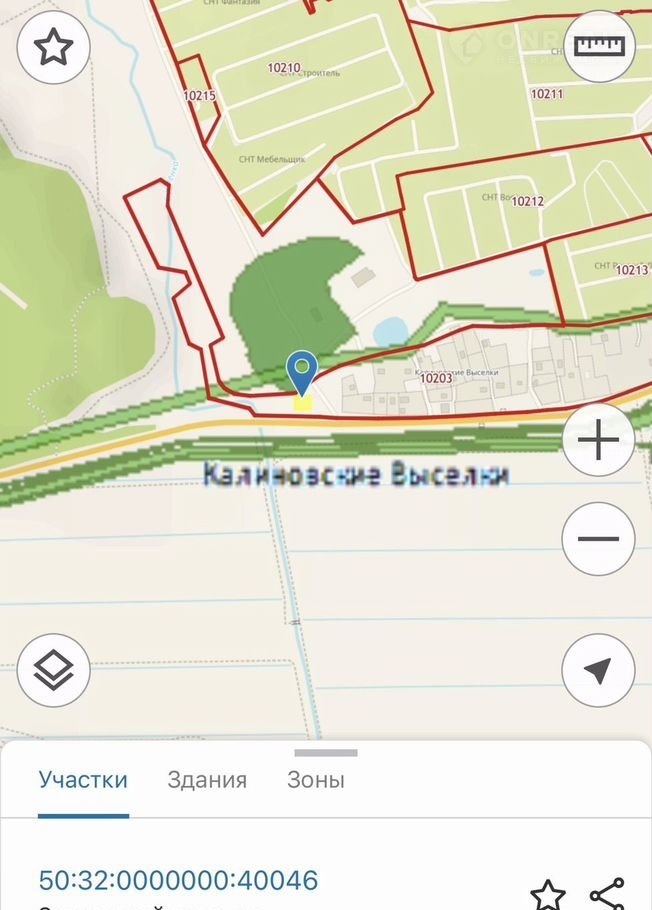Viewport: 652px width, 910px height.
Task: Share parcel 50:32:0000000:40046
Action: (x=607, y=894)
